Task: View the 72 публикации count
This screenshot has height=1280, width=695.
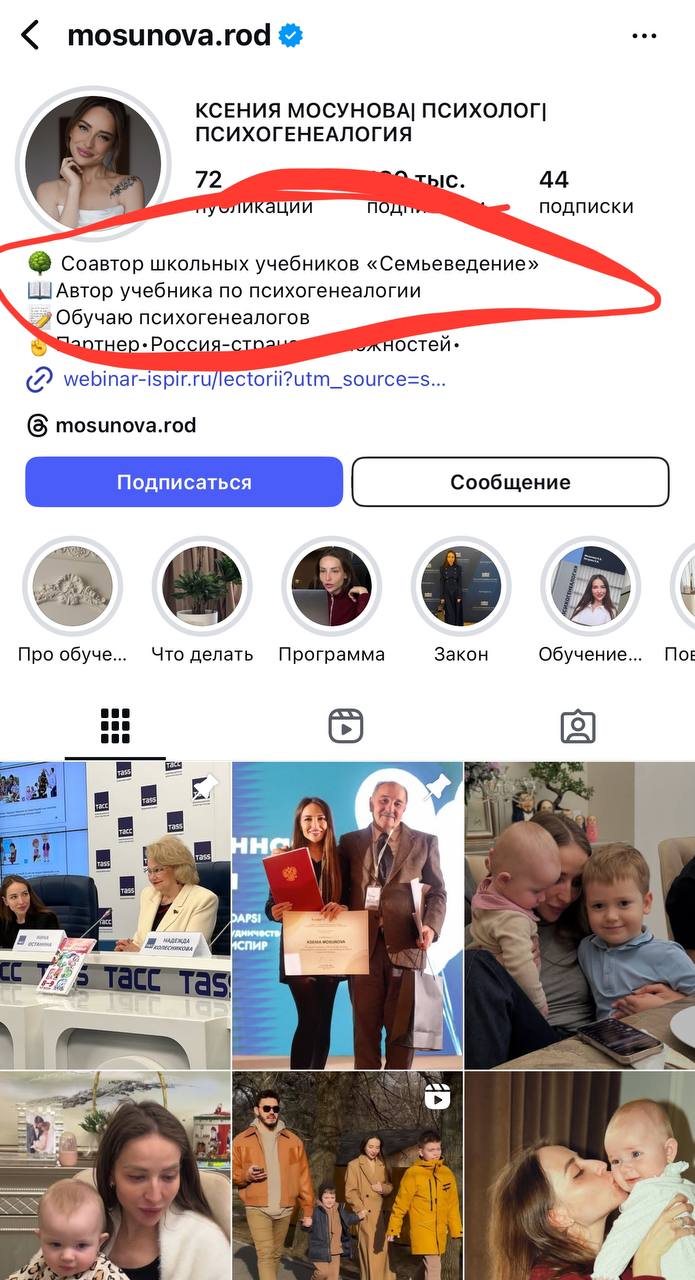Action: (x=253, y=192)
